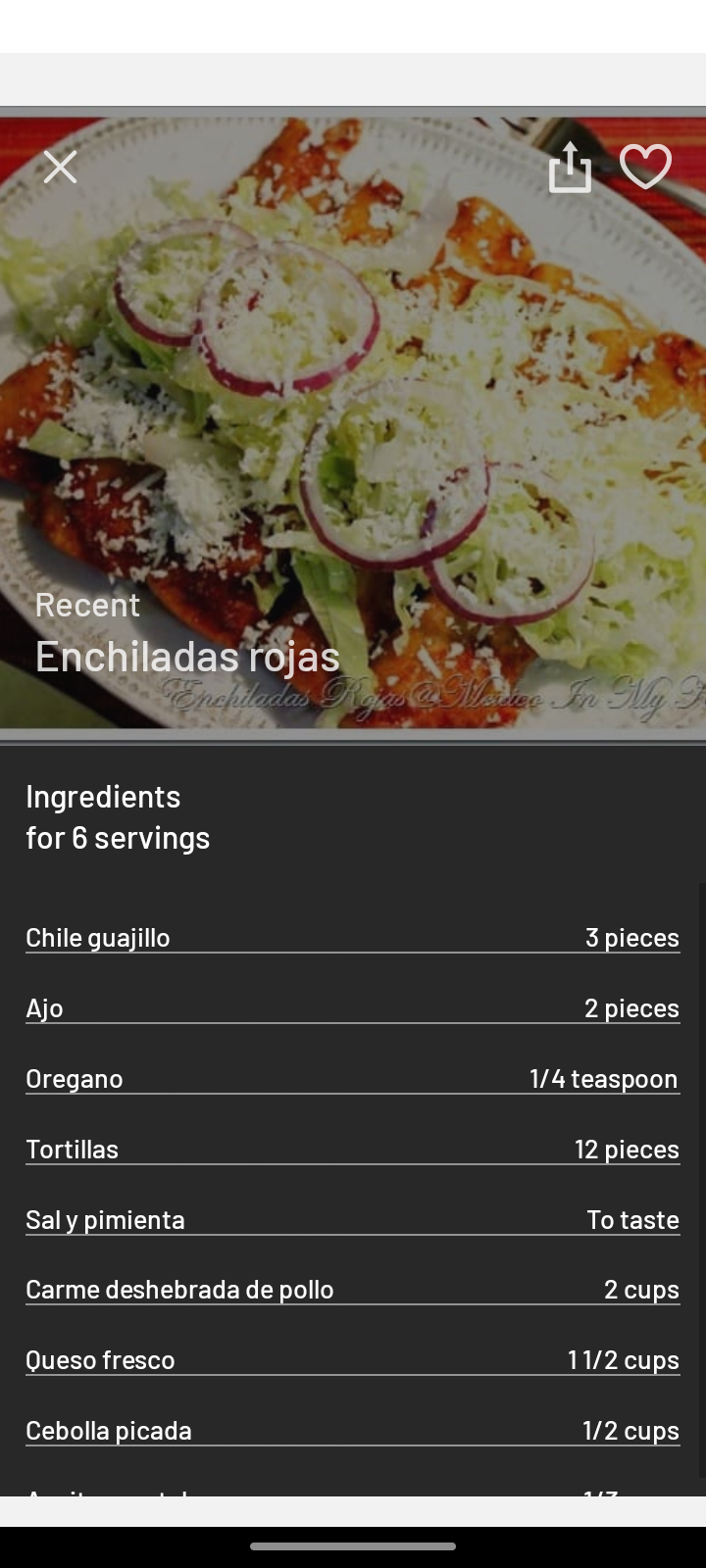Choose the Tortillas ingredient row

pos(353,1149)
